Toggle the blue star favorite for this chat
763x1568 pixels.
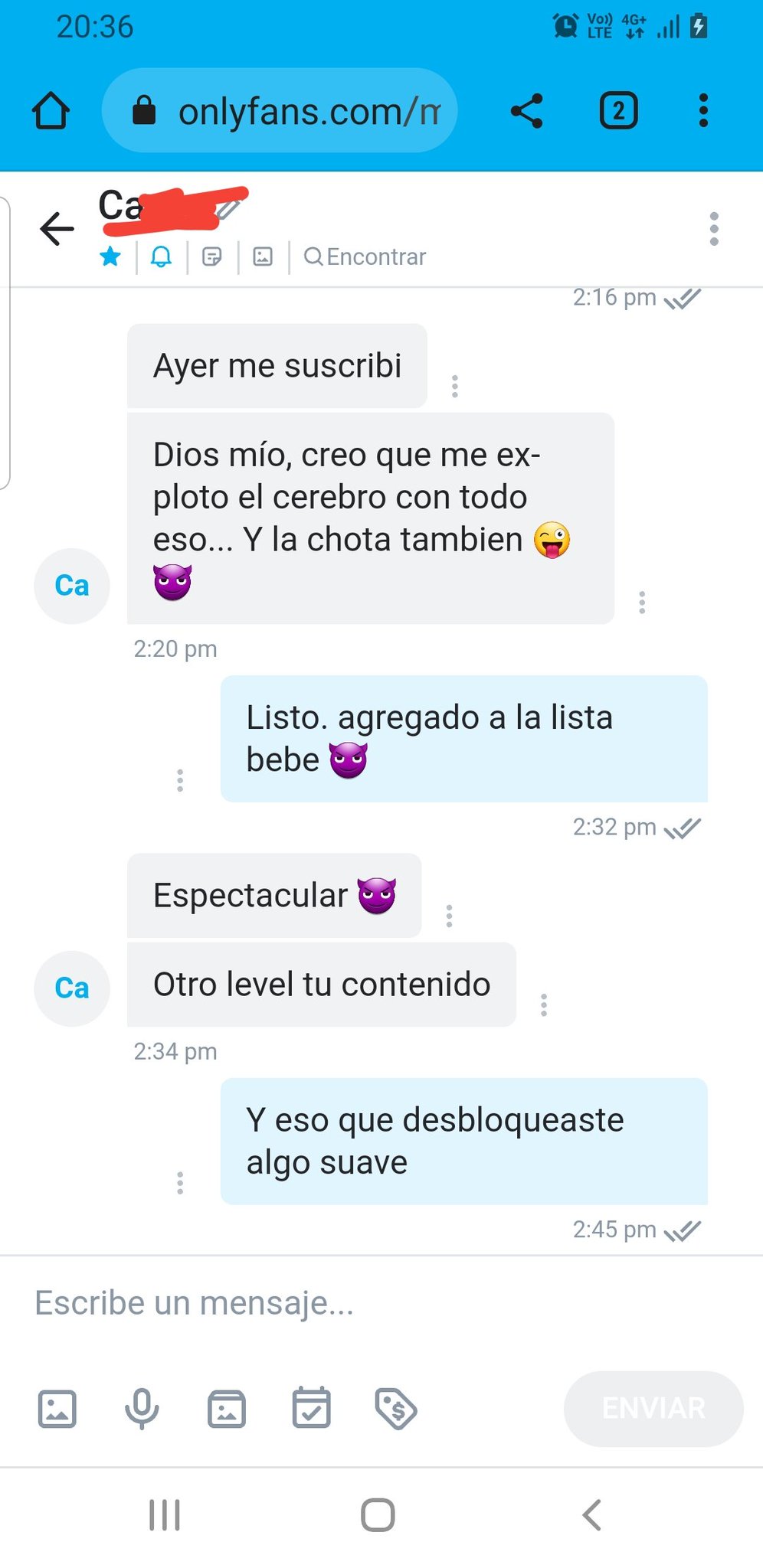[x=110, y=256]
